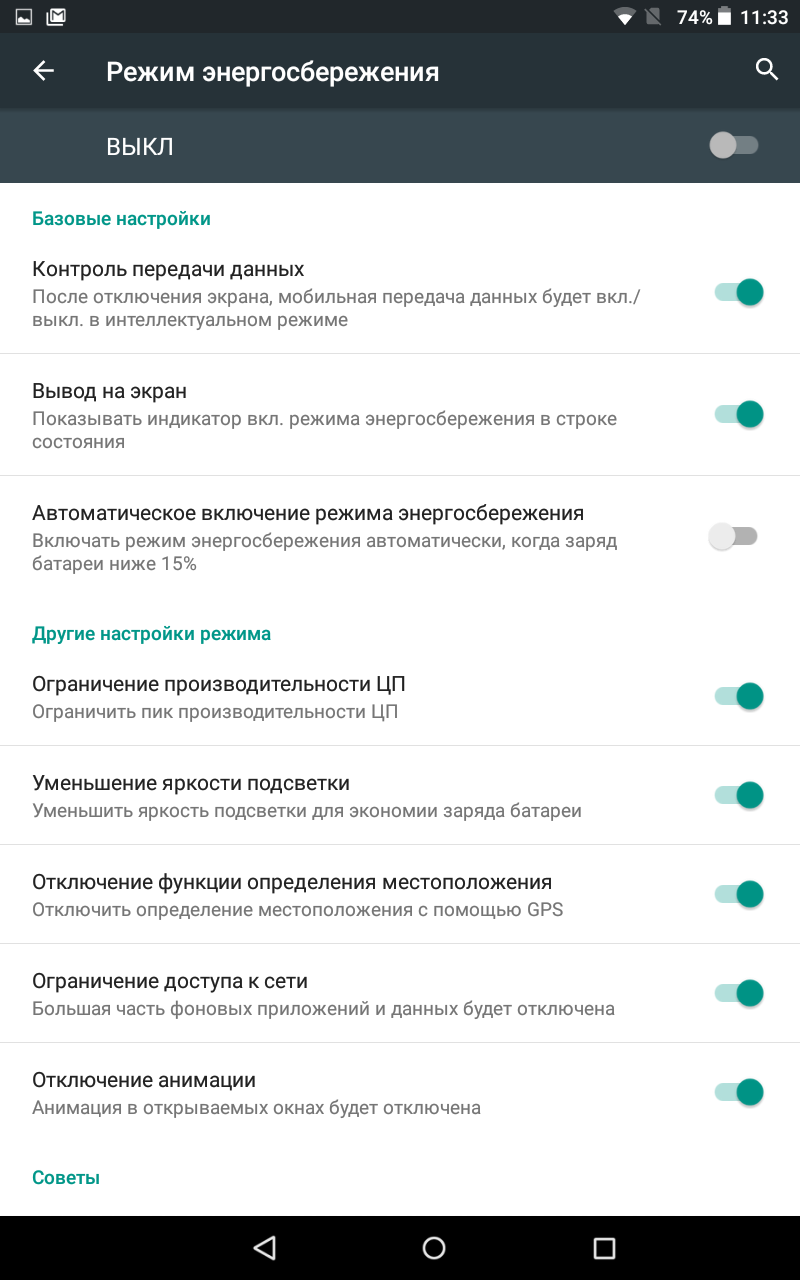
Task: Go back using the app bar arrow
Action: pos(43,70)
